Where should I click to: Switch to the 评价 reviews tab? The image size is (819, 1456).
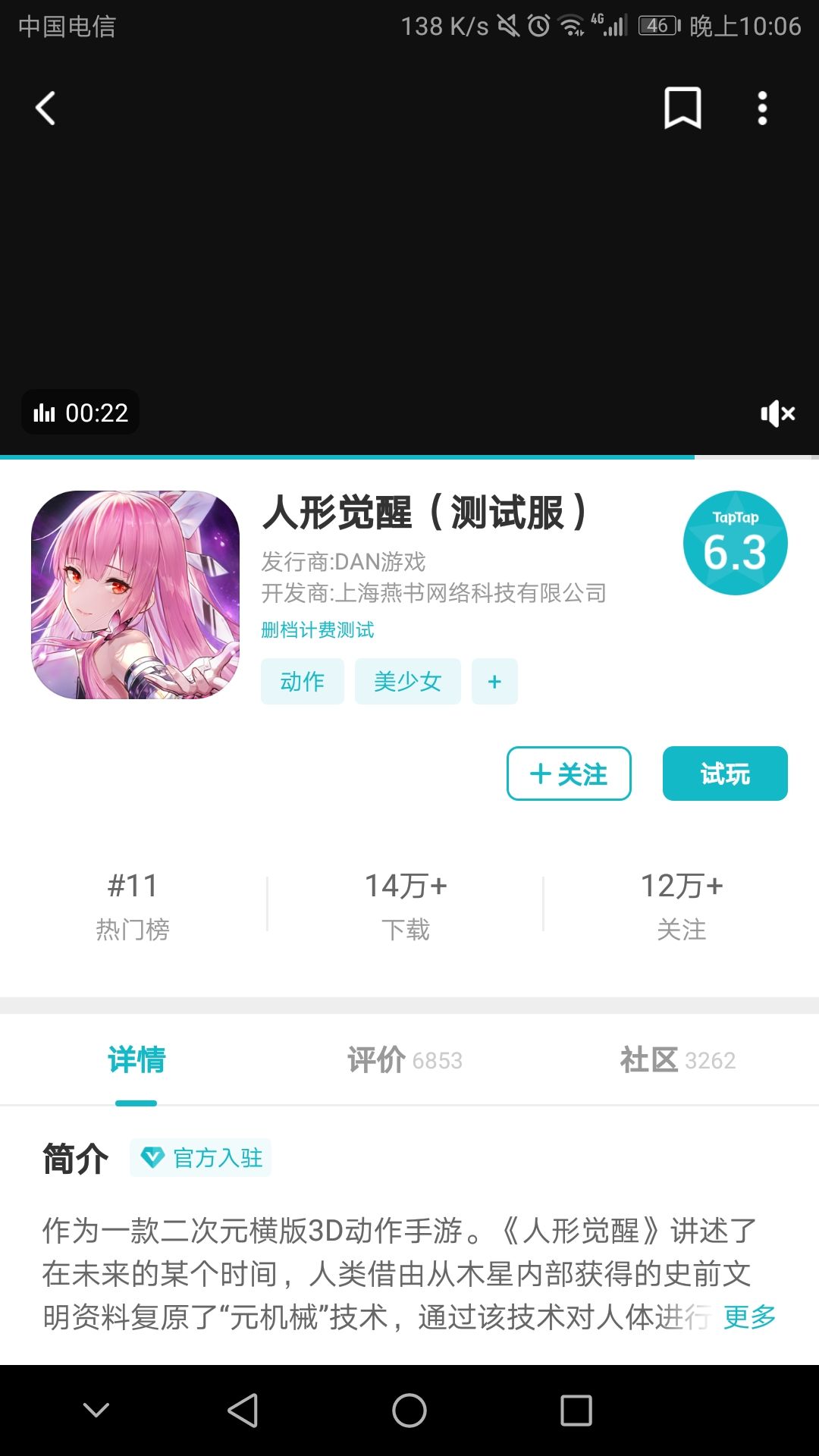coord(402,1060)
